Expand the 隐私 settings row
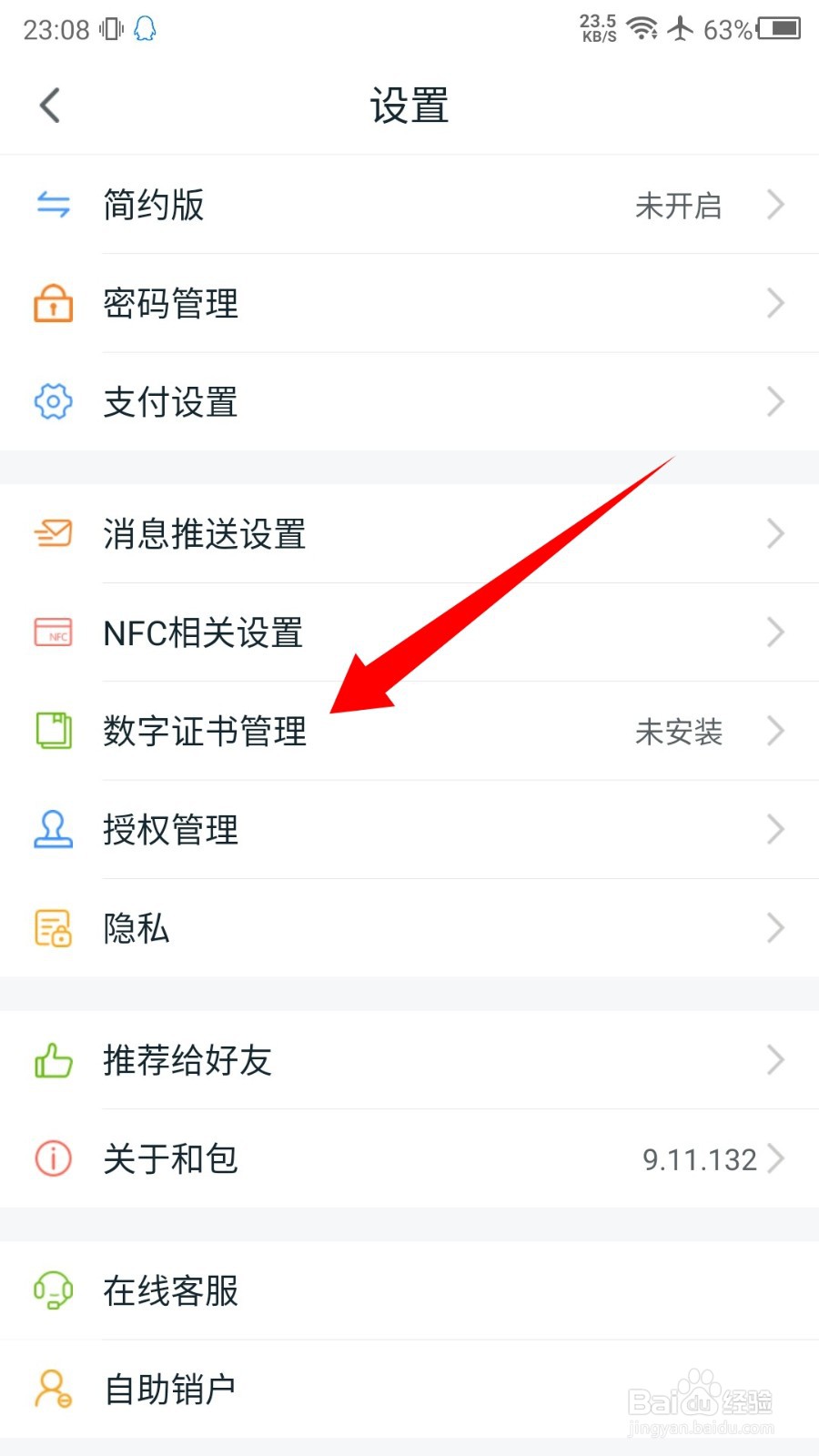Viewport: 819px width, 1456px height. 409,927
